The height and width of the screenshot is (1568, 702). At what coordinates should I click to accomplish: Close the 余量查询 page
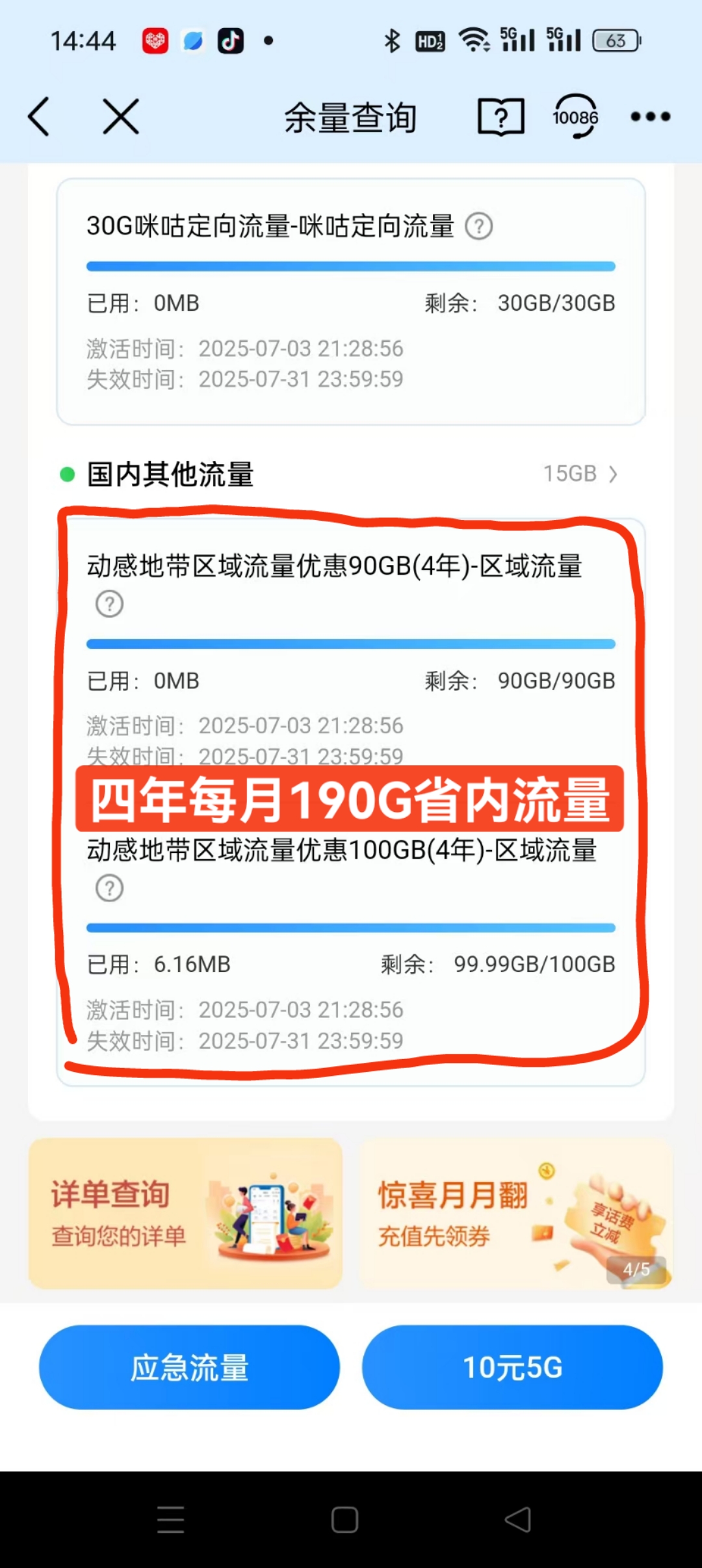(x=121, y=117)
